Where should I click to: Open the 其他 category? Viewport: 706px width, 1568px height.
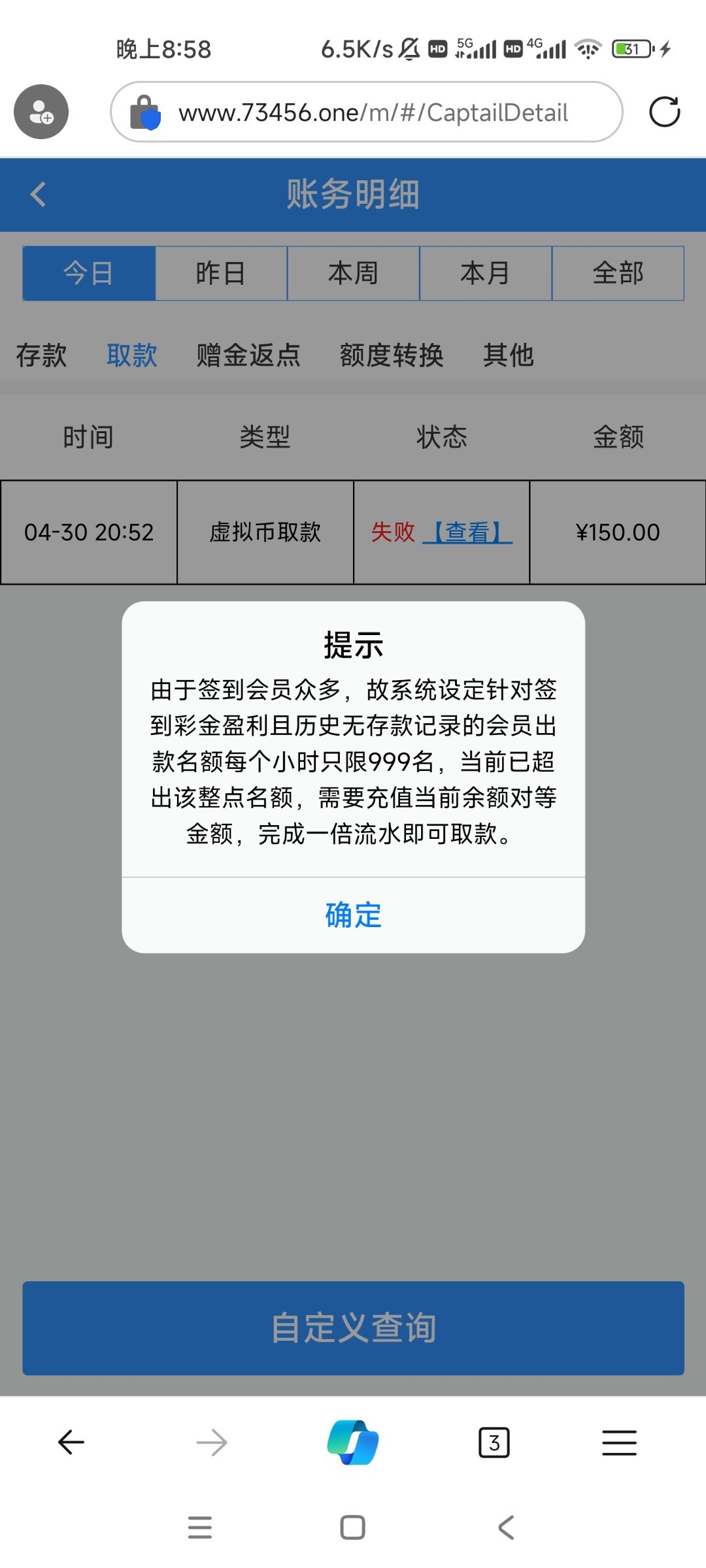(509, 355)
